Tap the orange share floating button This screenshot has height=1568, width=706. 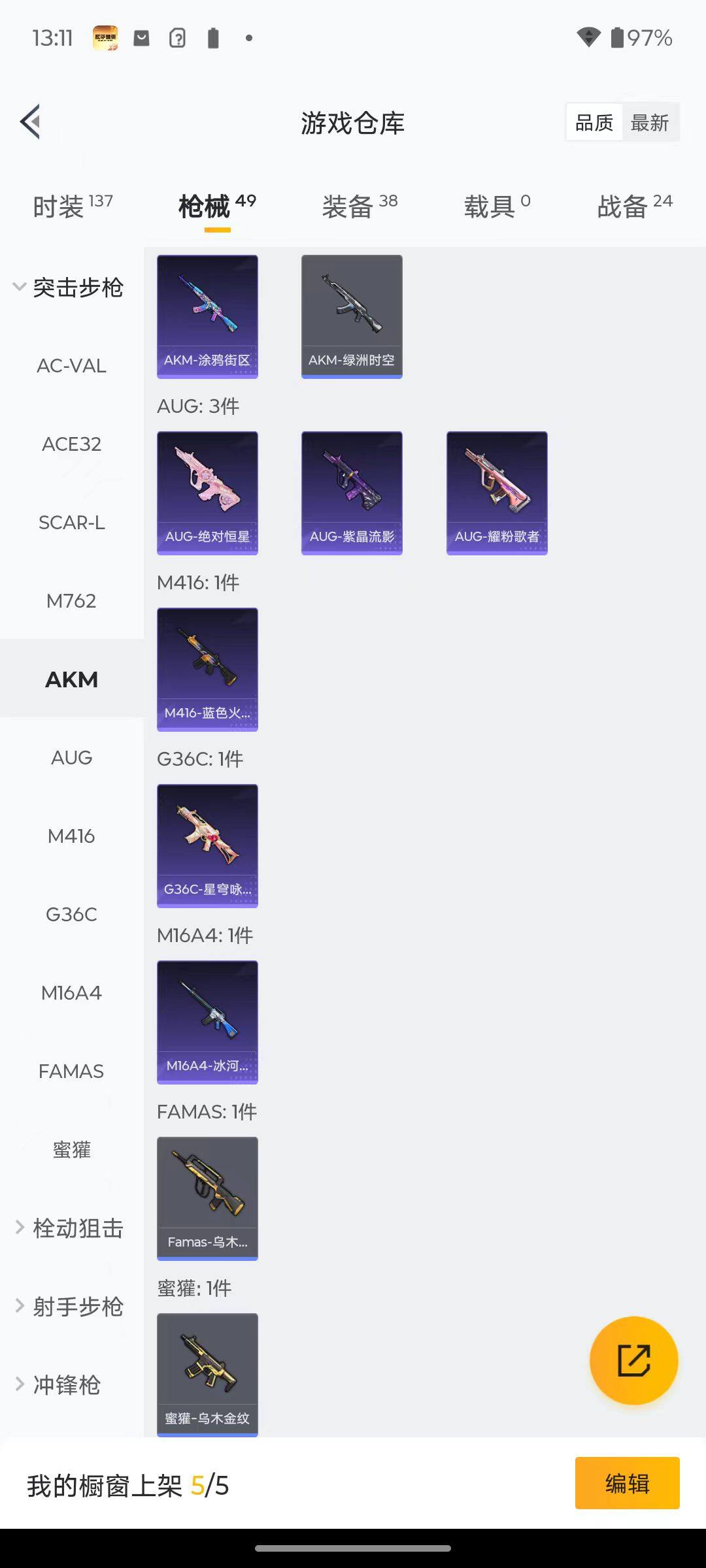633,1361
